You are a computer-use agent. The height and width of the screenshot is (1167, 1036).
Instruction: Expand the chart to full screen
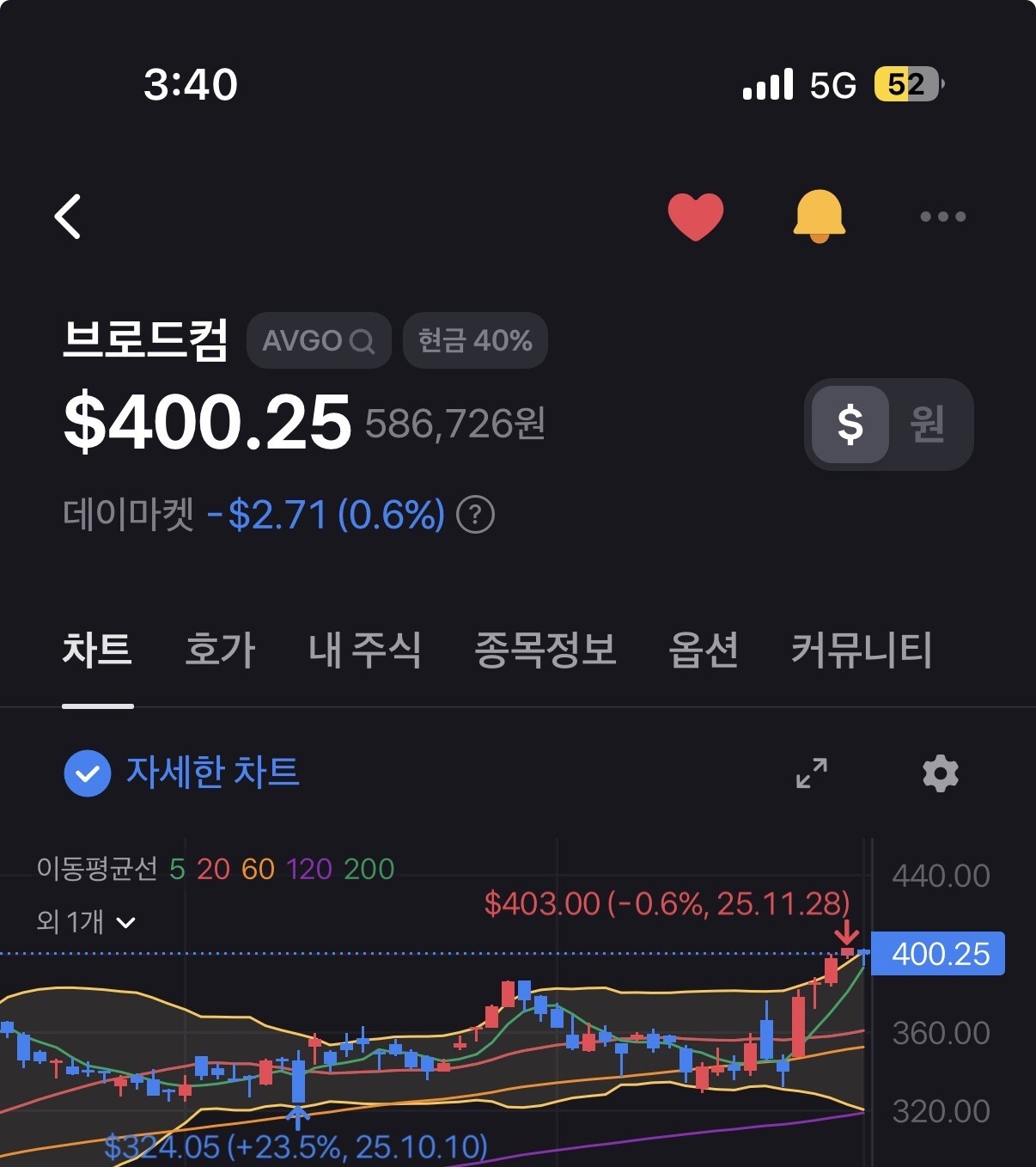(811, 773)
